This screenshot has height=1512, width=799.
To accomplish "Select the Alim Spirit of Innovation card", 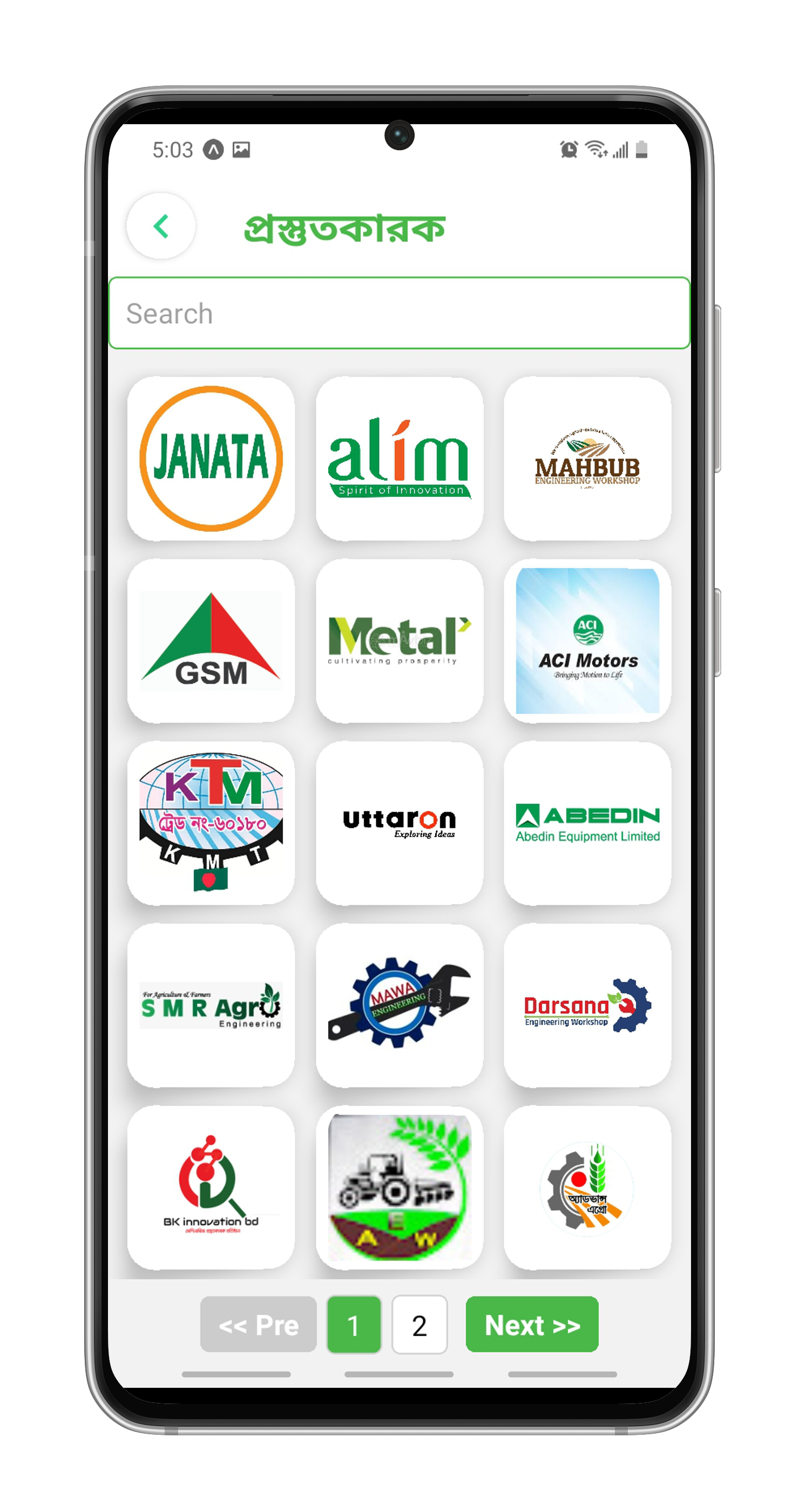I will (399, 458).
